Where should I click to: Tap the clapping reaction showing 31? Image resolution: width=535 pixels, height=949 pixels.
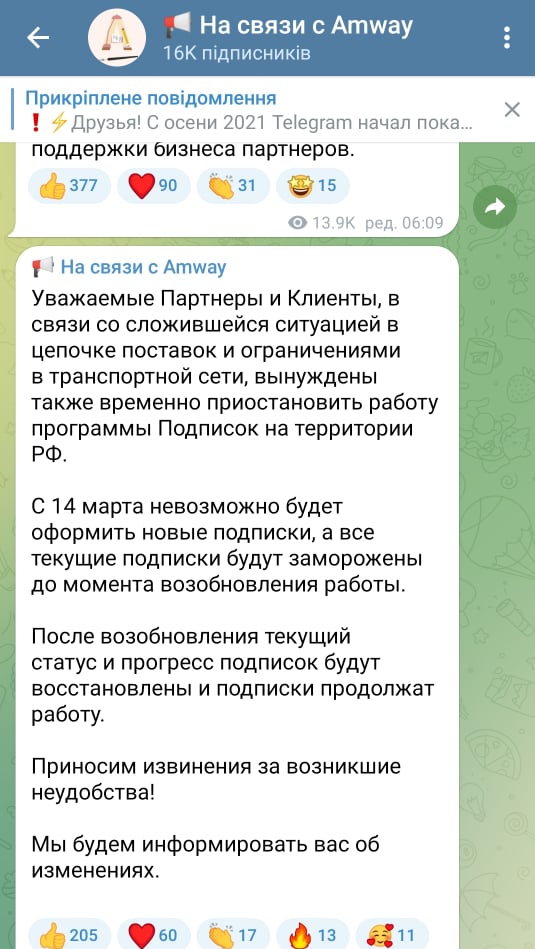coord(233,185)
